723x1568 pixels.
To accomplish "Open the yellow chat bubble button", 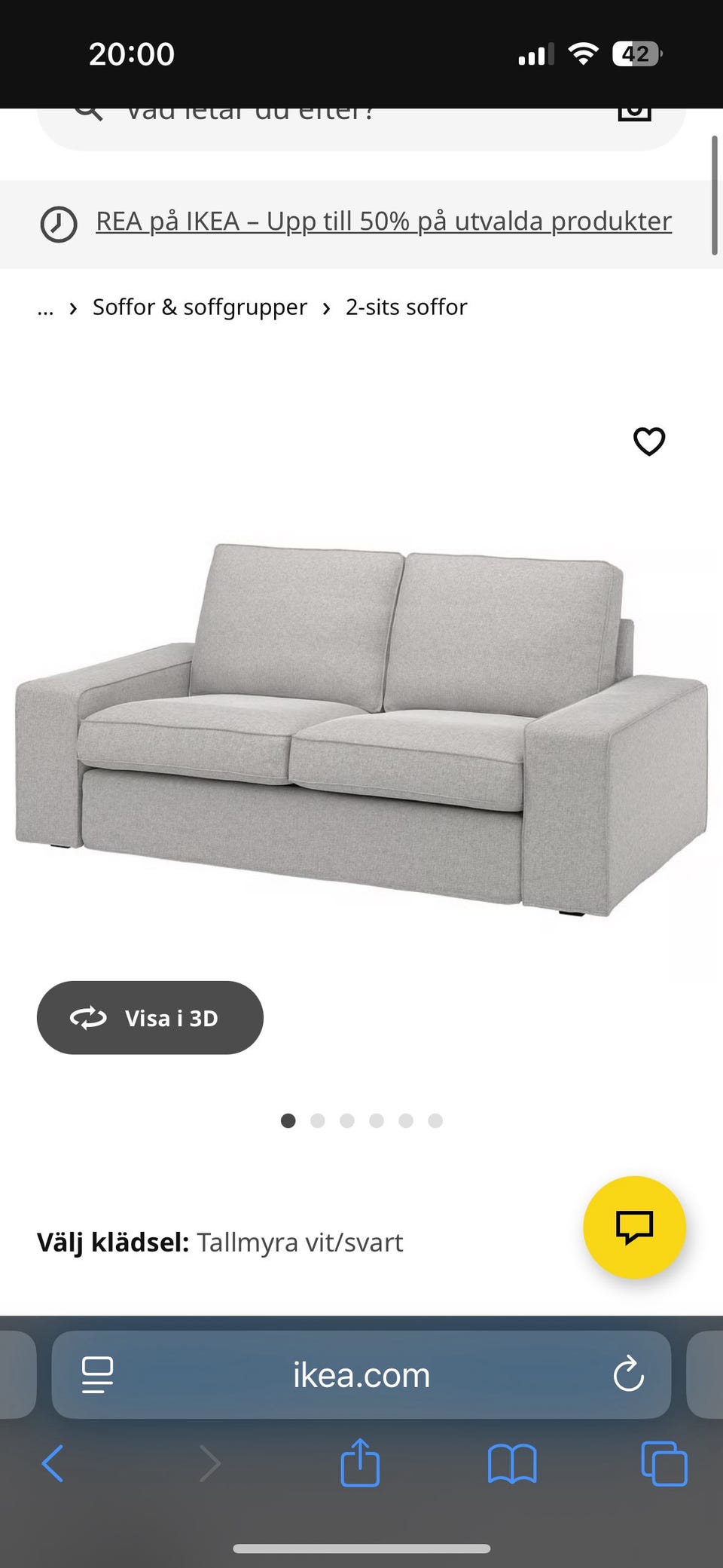I will click(634, 1227).
